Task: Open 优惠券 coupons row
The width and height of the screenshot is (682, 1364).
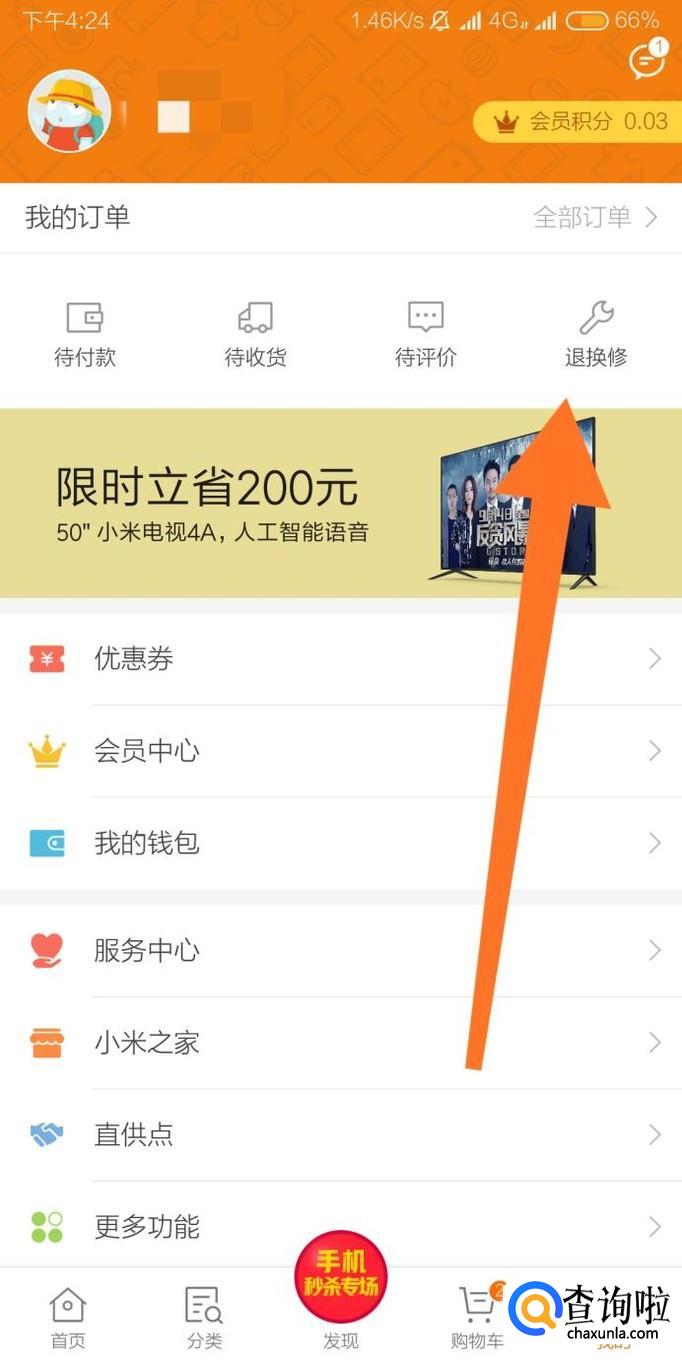Action: click(x=340, y=658)
